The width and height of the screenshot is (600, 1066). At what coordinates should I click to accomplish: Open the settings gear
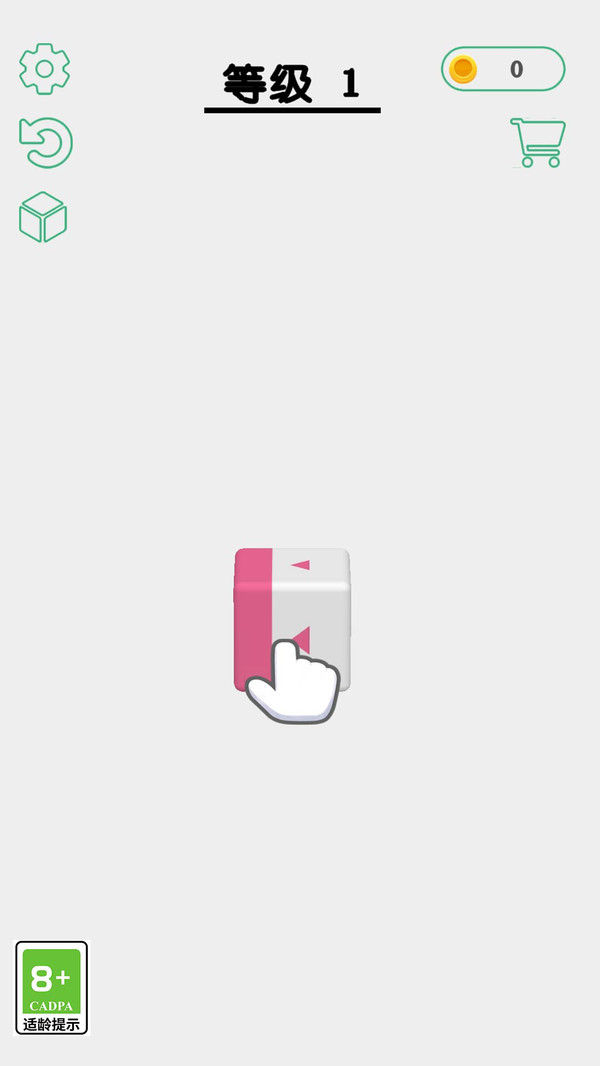[x=44, y=69]
